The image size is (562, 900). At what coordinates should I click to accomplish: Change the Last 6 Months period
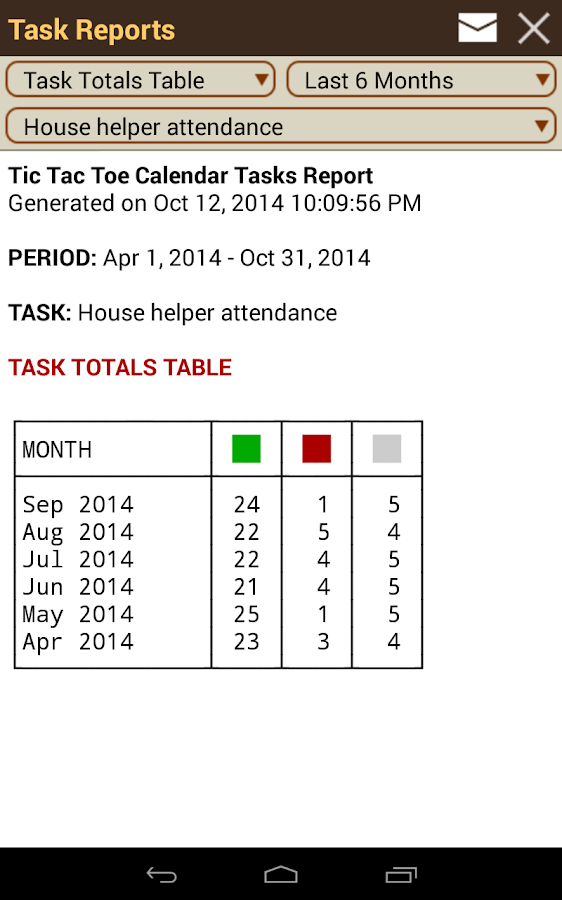point(421,80)
